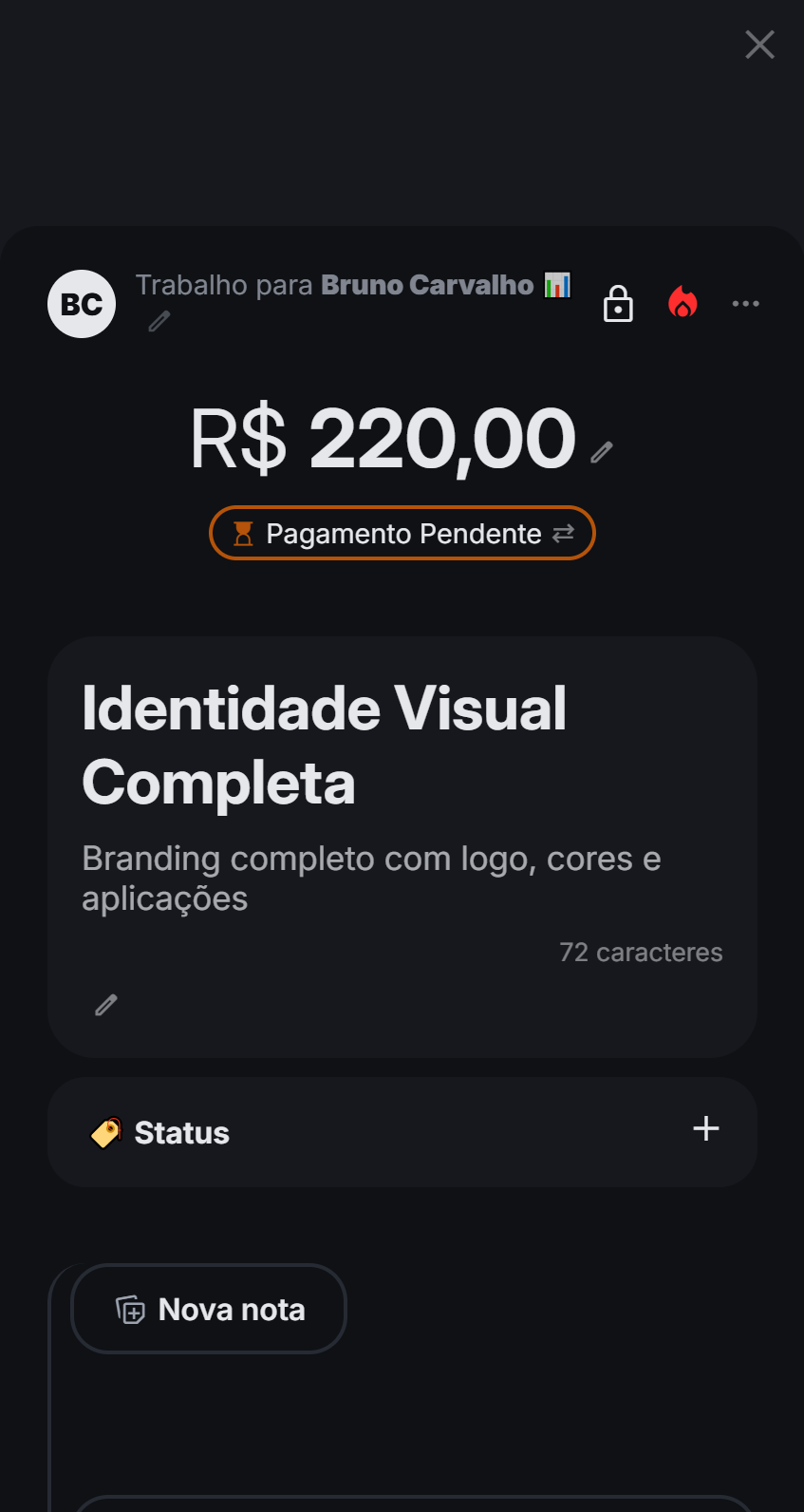The image size is (804, 1512).
Task: Tap the lock icon
Action: point(618,304)
